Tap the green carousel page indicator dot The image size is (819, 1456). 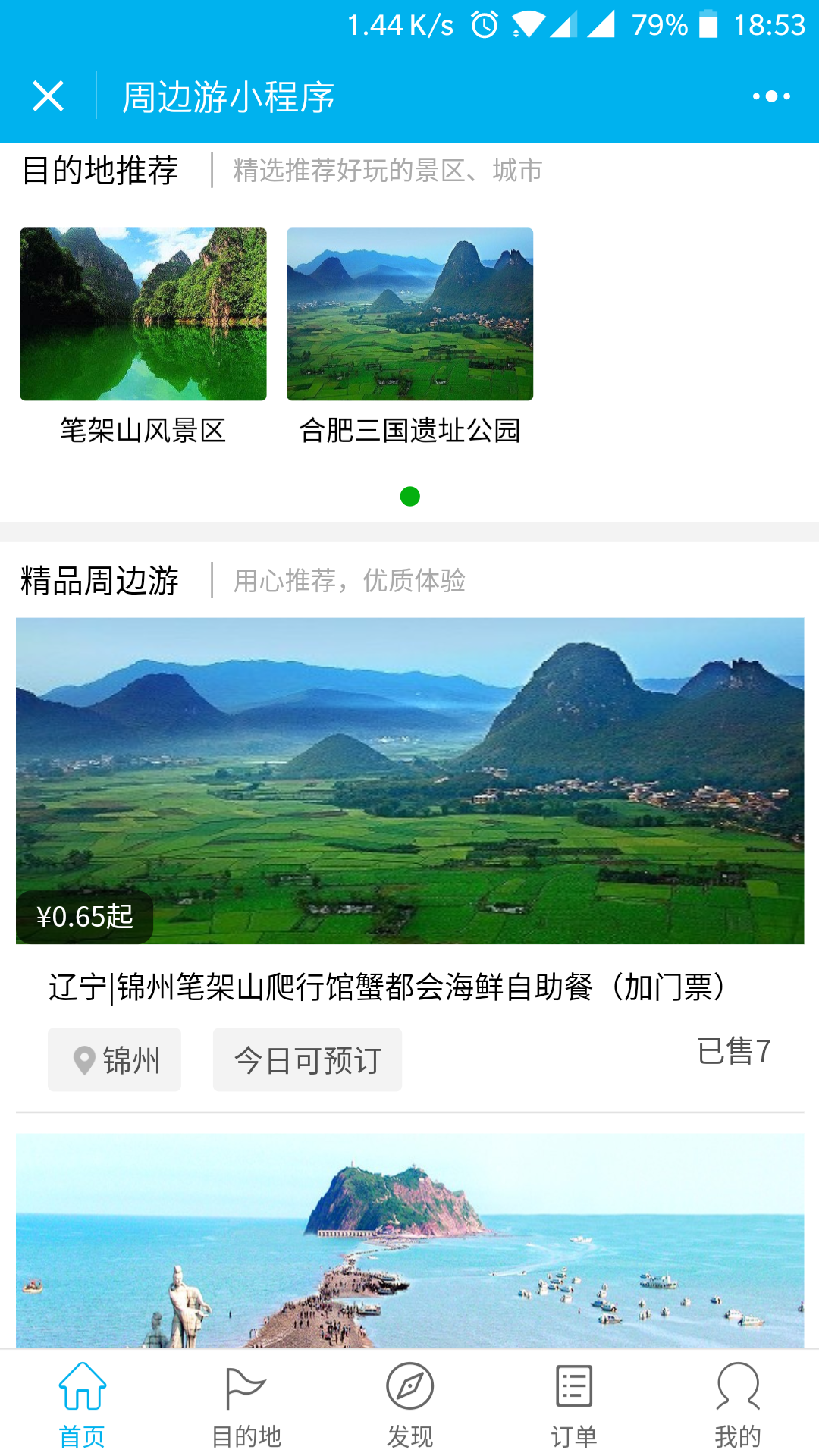pos(410,497)
